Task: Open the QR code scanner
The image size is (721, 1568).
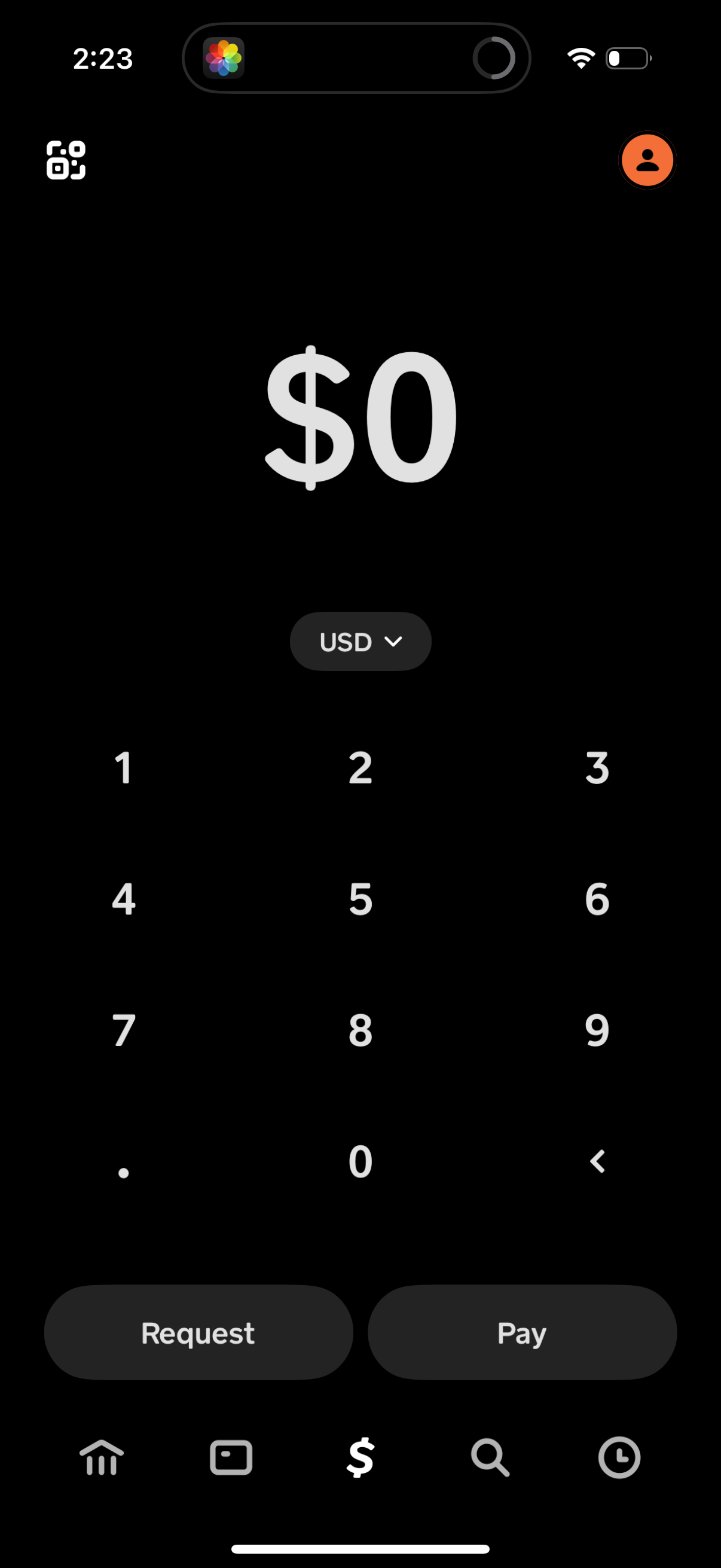Action: 66,161
